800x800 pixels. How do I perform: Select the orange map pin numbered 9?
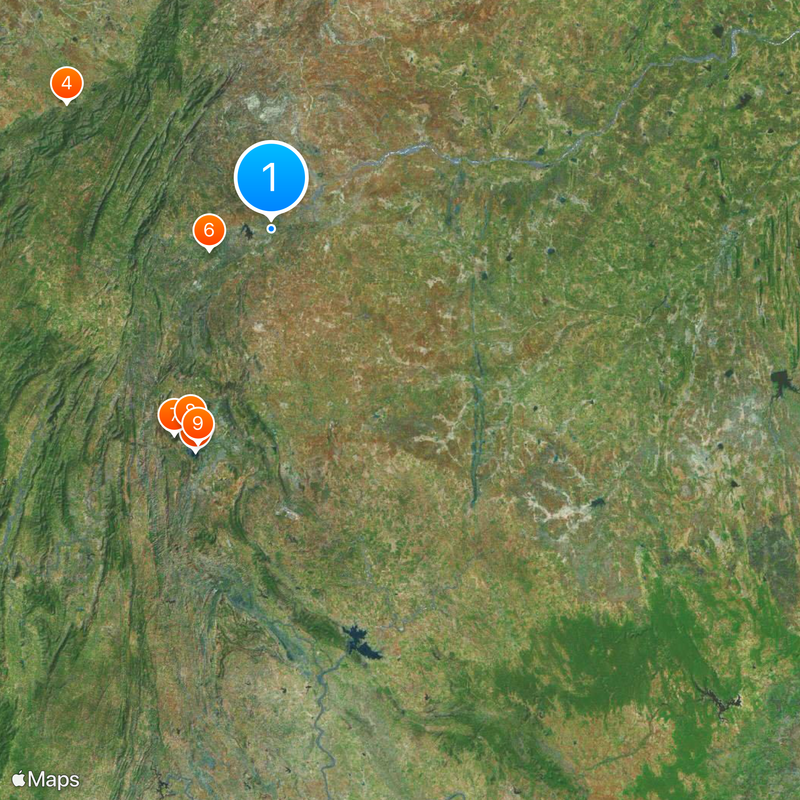click(197, 425)
